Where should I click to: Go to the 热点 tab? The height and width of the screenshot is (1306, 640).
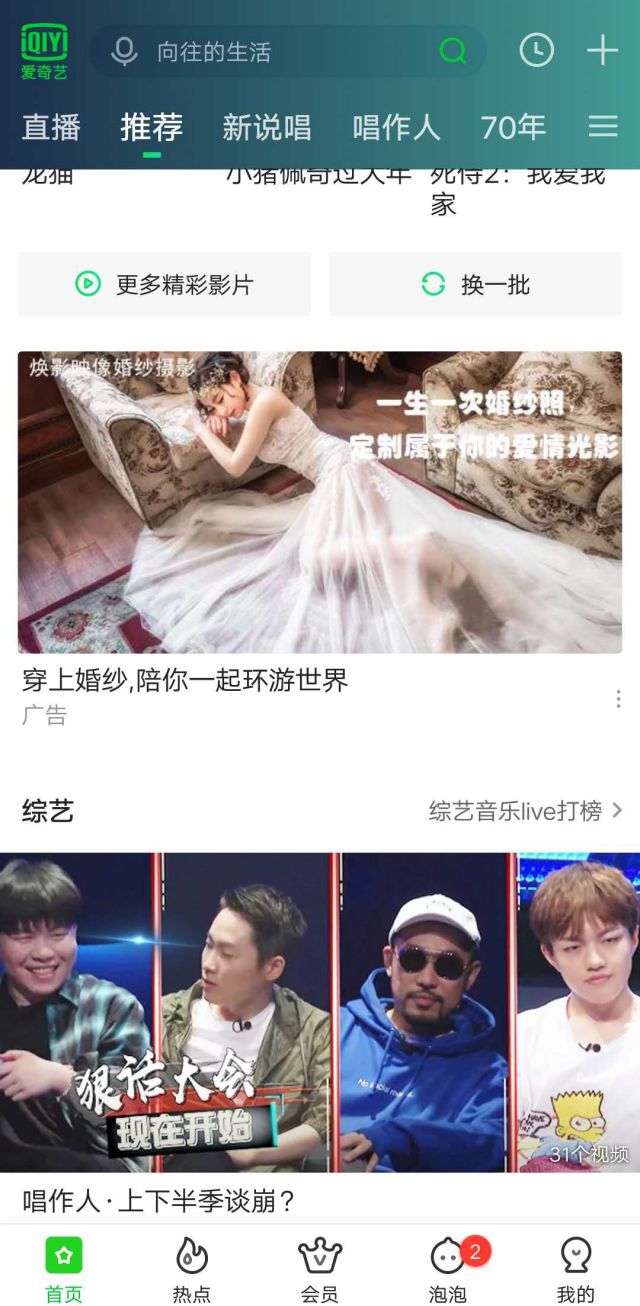(x=191, y=1268)
